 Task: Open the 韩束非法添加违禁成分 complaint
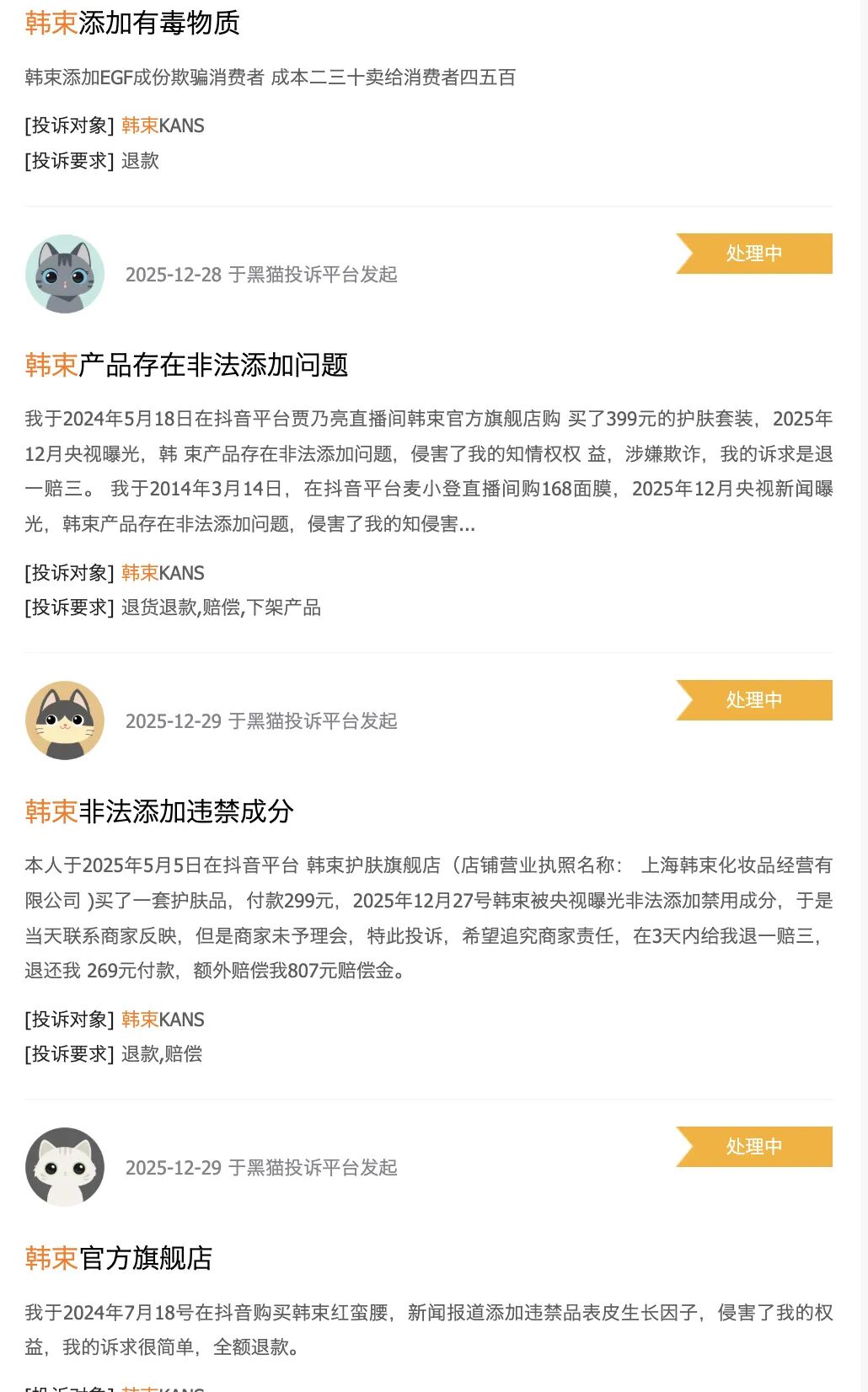click(x=159, y=811)
